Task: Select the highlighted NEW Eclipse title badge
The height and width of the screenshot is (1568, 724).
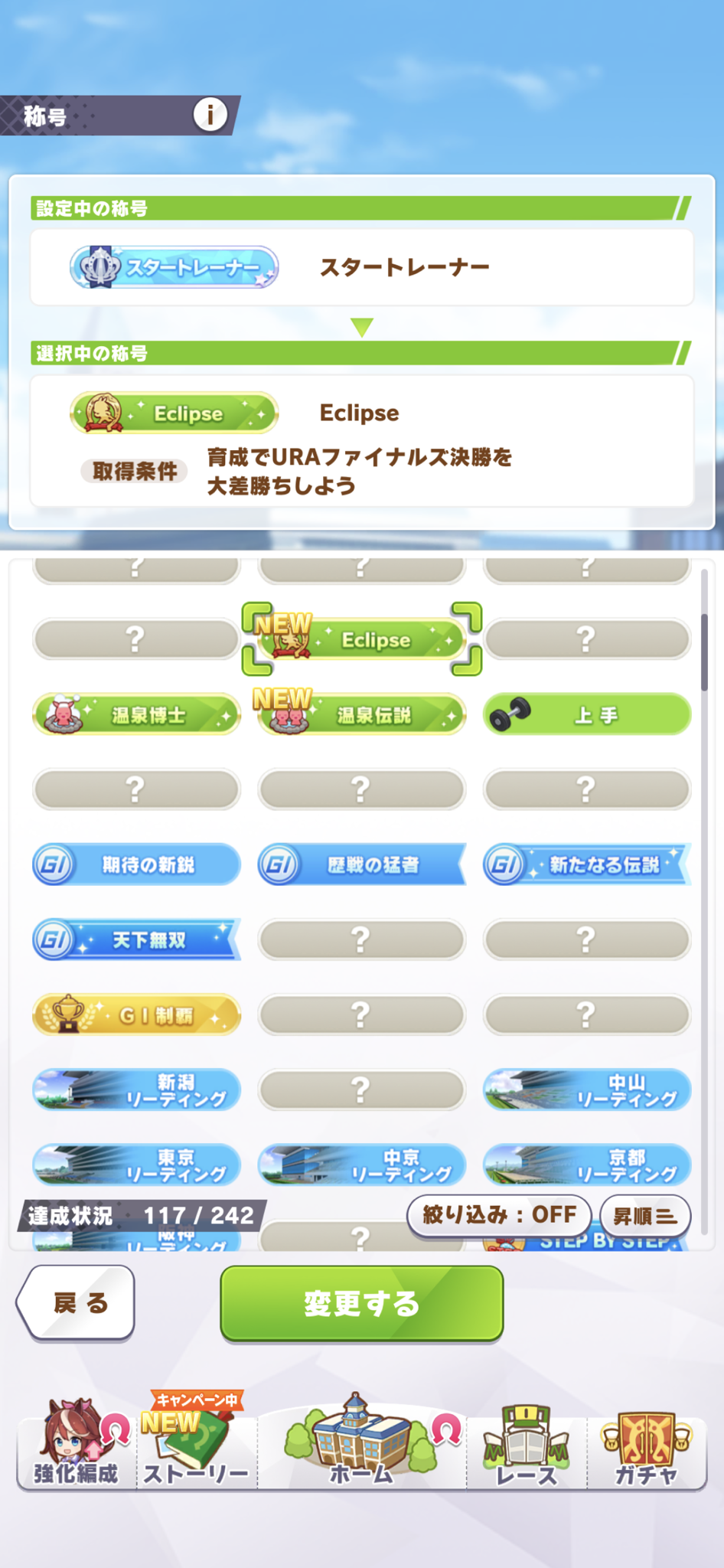Action: [x=361, y=640]
